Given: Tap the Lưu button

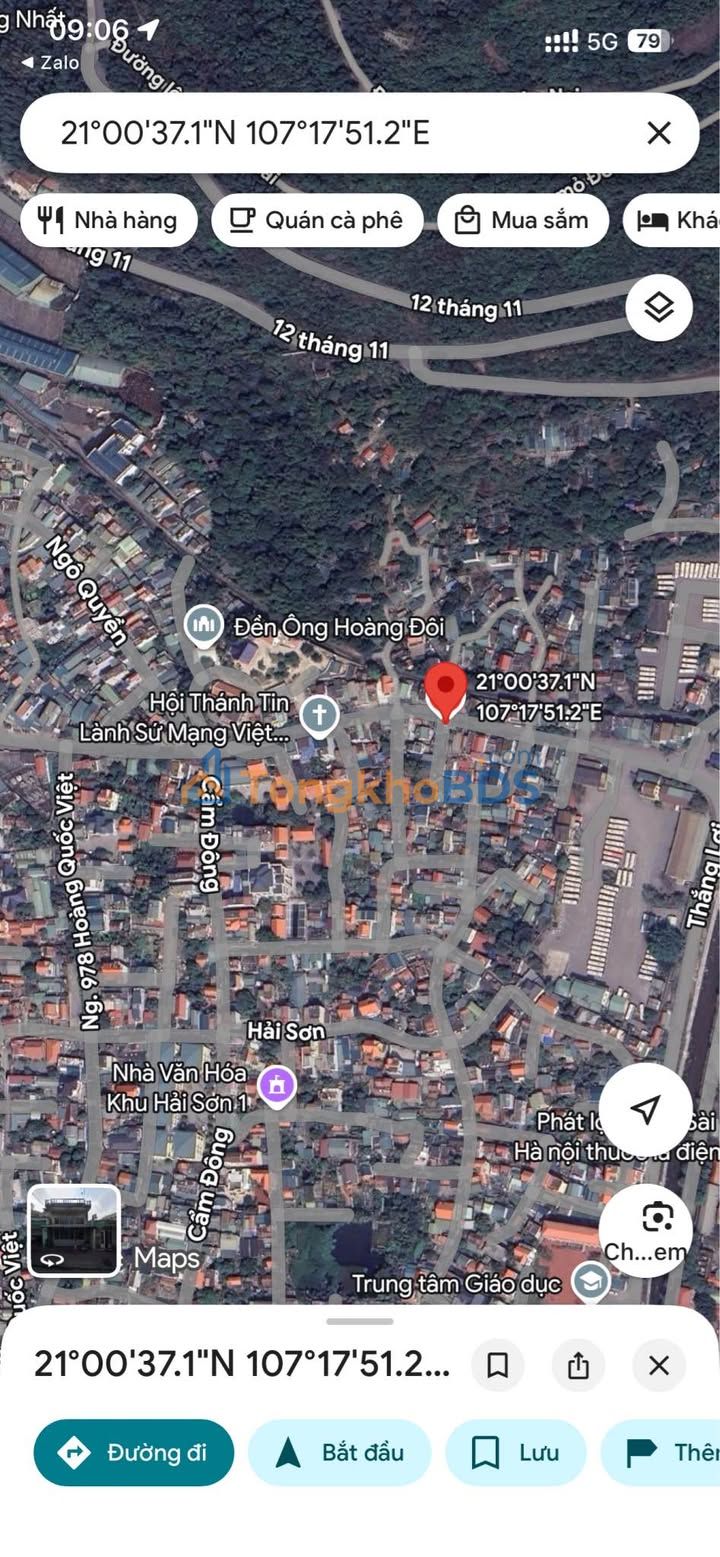Looking at the screenshot, I should (x=515, y=1452).
